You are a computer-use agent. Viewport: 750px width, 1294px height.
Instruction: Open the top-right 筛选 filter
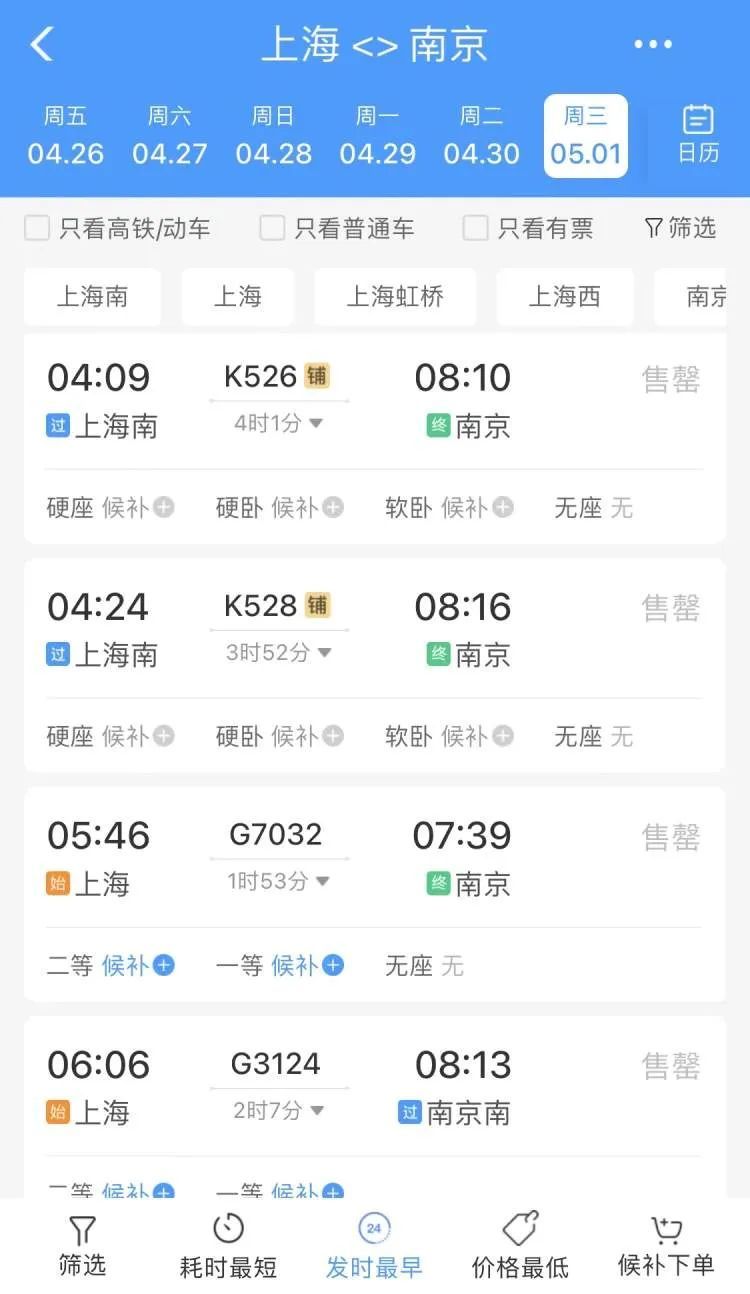coord(680,228)
